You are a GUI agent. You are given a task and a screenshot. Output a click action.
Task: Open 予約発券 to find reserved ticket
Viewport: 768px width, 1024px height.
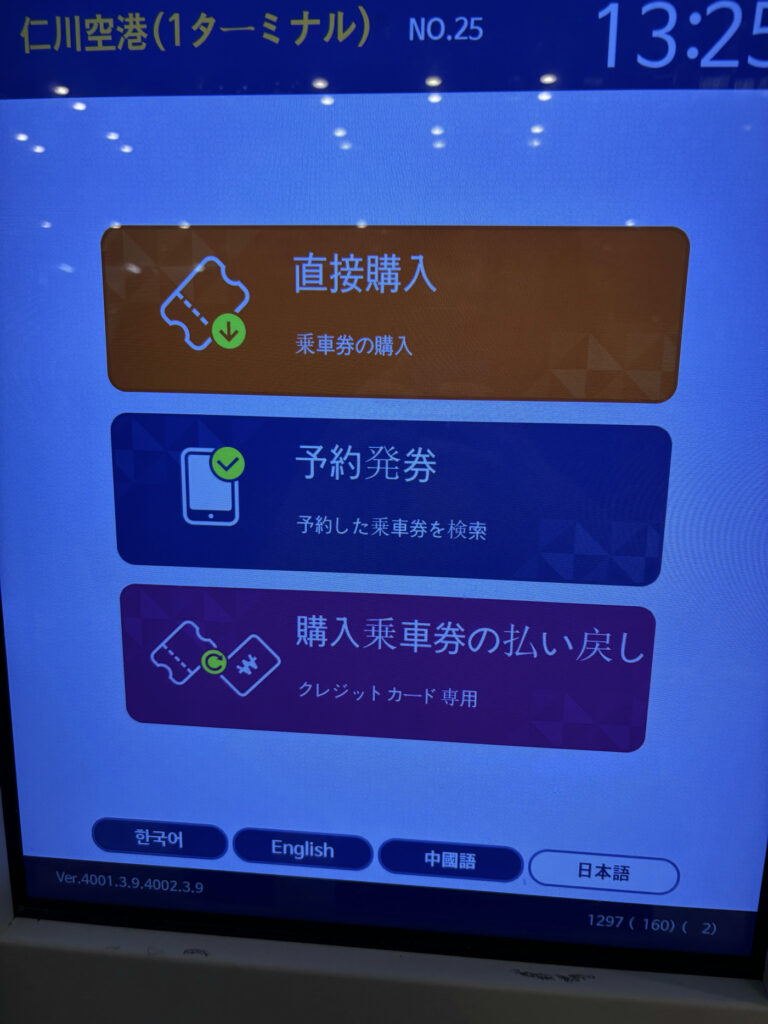(393, 500)
